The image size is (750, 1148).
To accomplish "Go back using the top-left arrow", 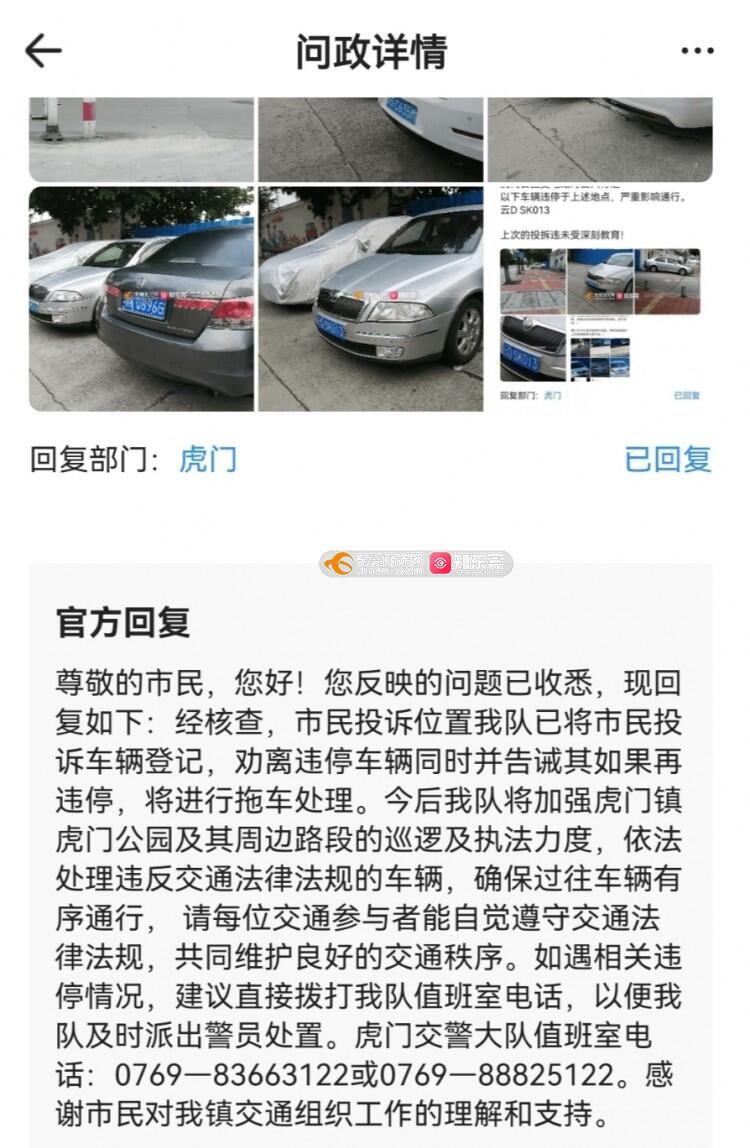I will [43, 50].
